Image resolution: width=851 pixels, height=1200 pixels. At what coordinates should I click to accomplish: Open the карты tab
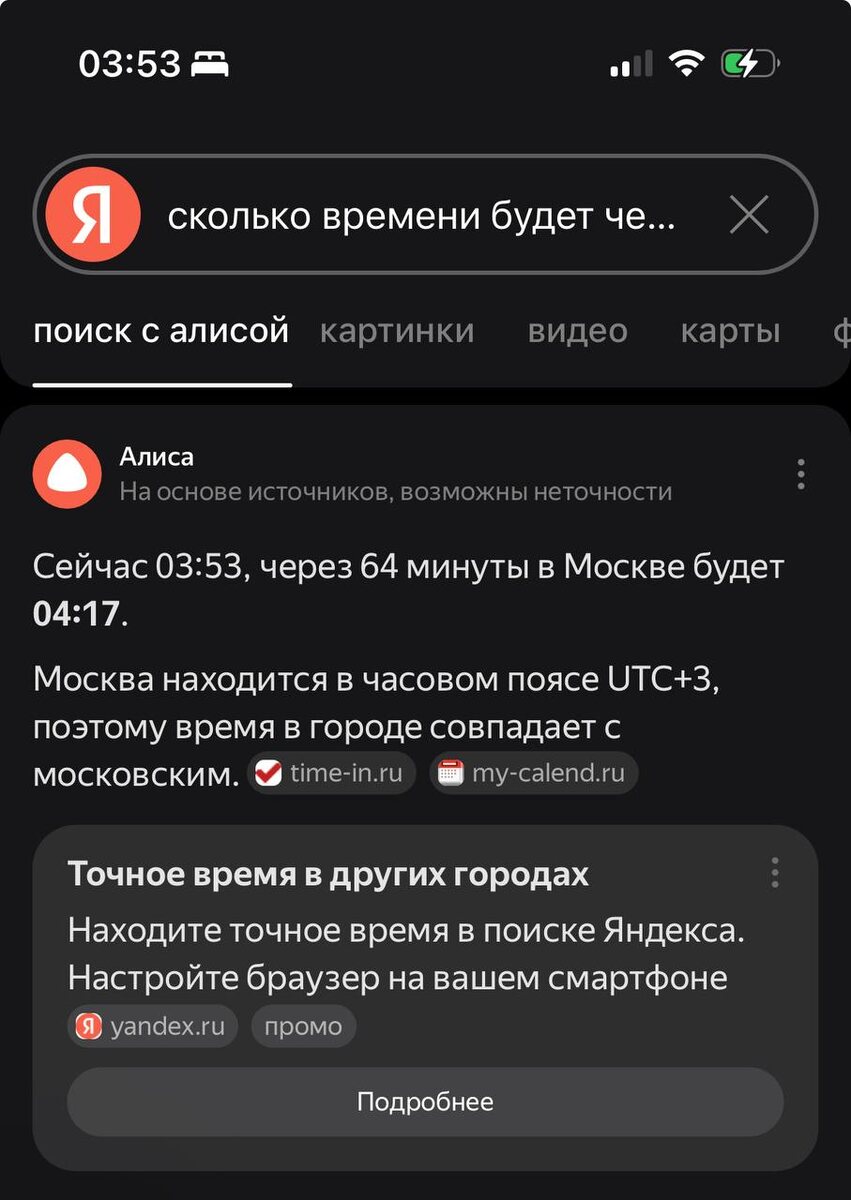pos(731,332)
